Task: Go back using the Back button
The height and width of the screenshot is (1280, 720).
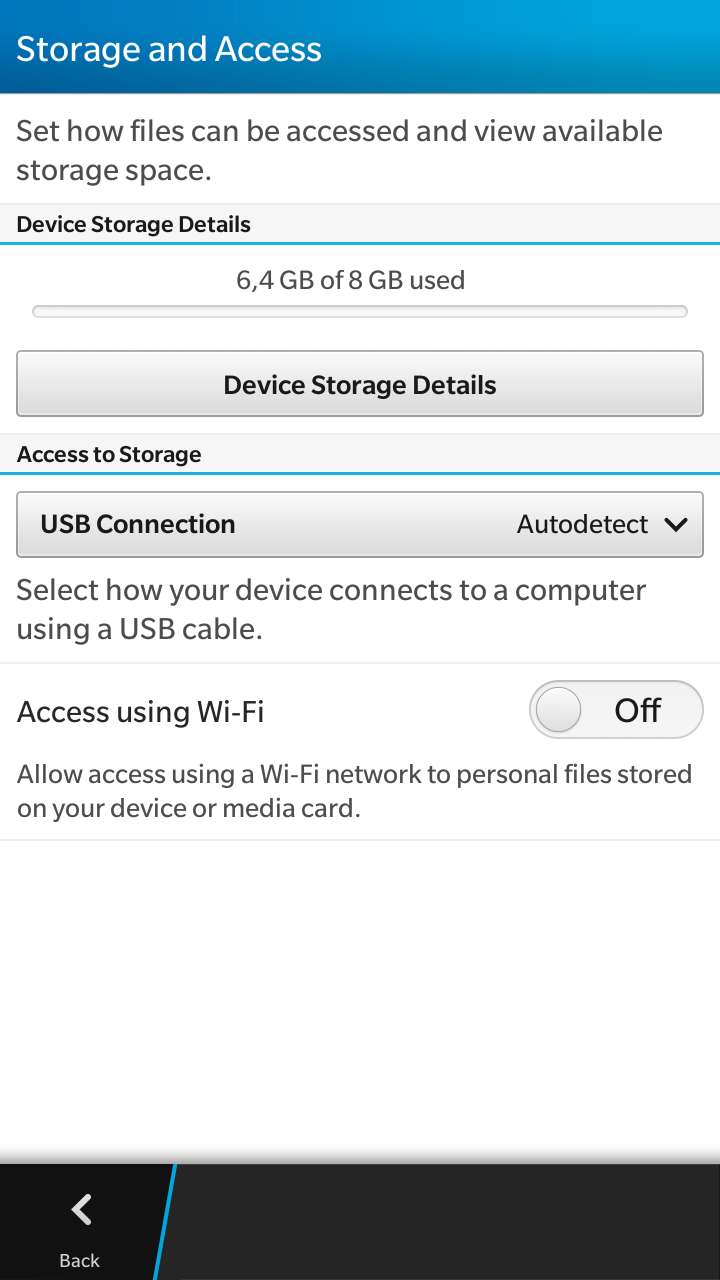Action: (80, 1224)
